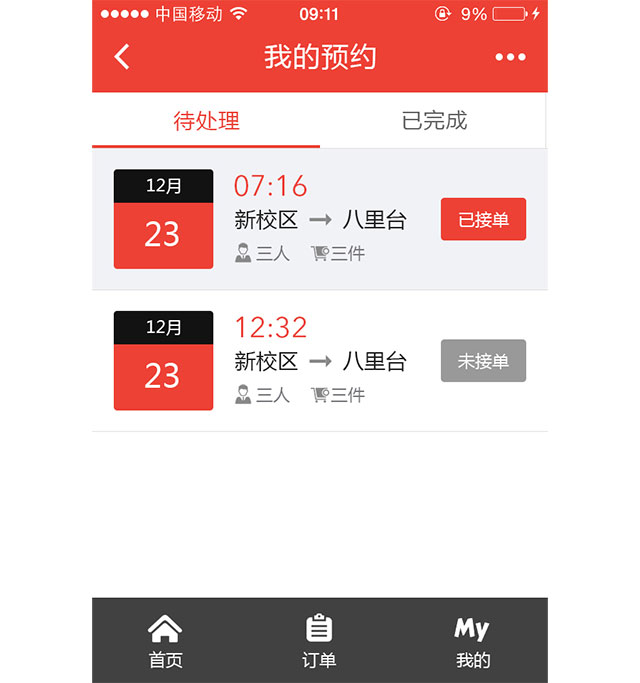Go back using the top arrow
640x683 pixels.
122,57
